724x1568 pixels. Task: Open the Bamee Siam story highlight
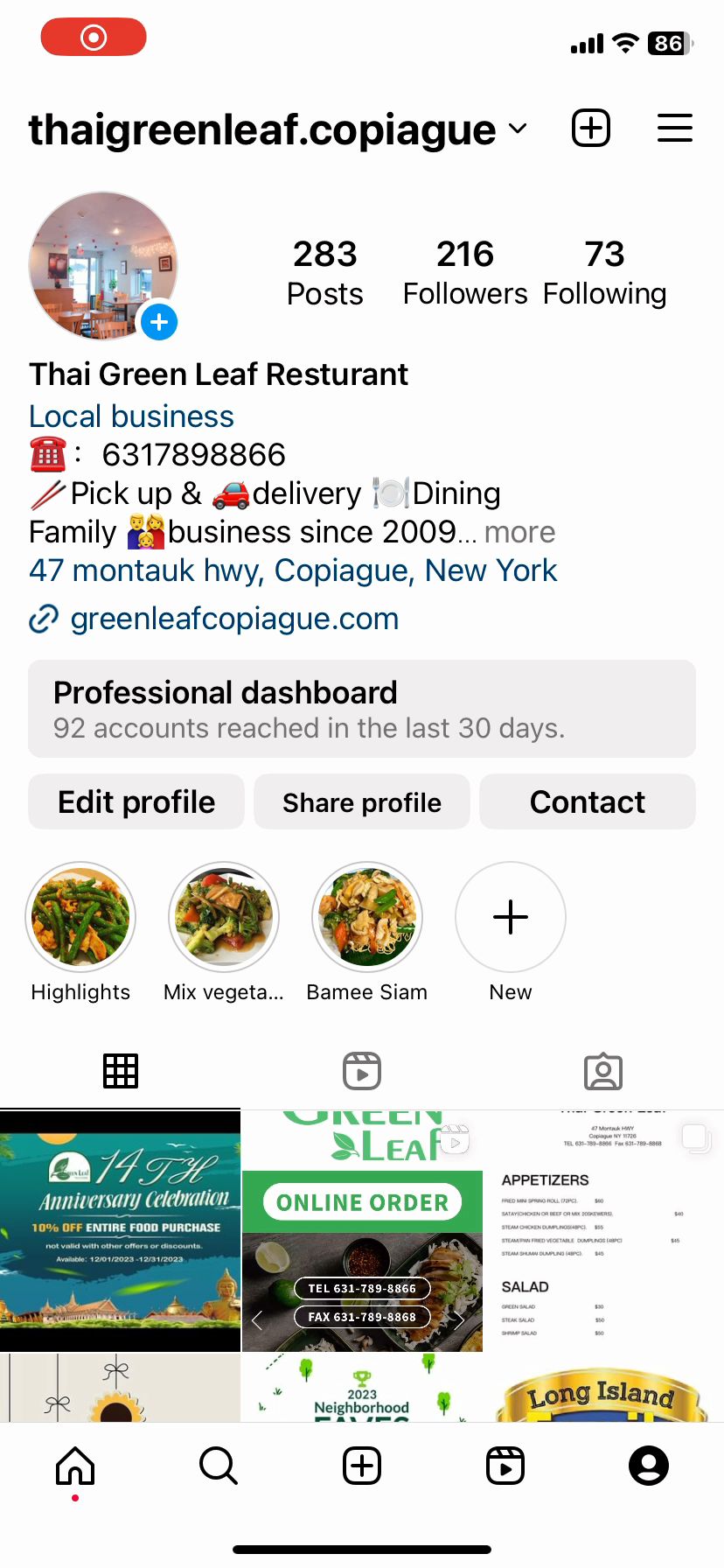pyautogui.click(x=367, y=917)
